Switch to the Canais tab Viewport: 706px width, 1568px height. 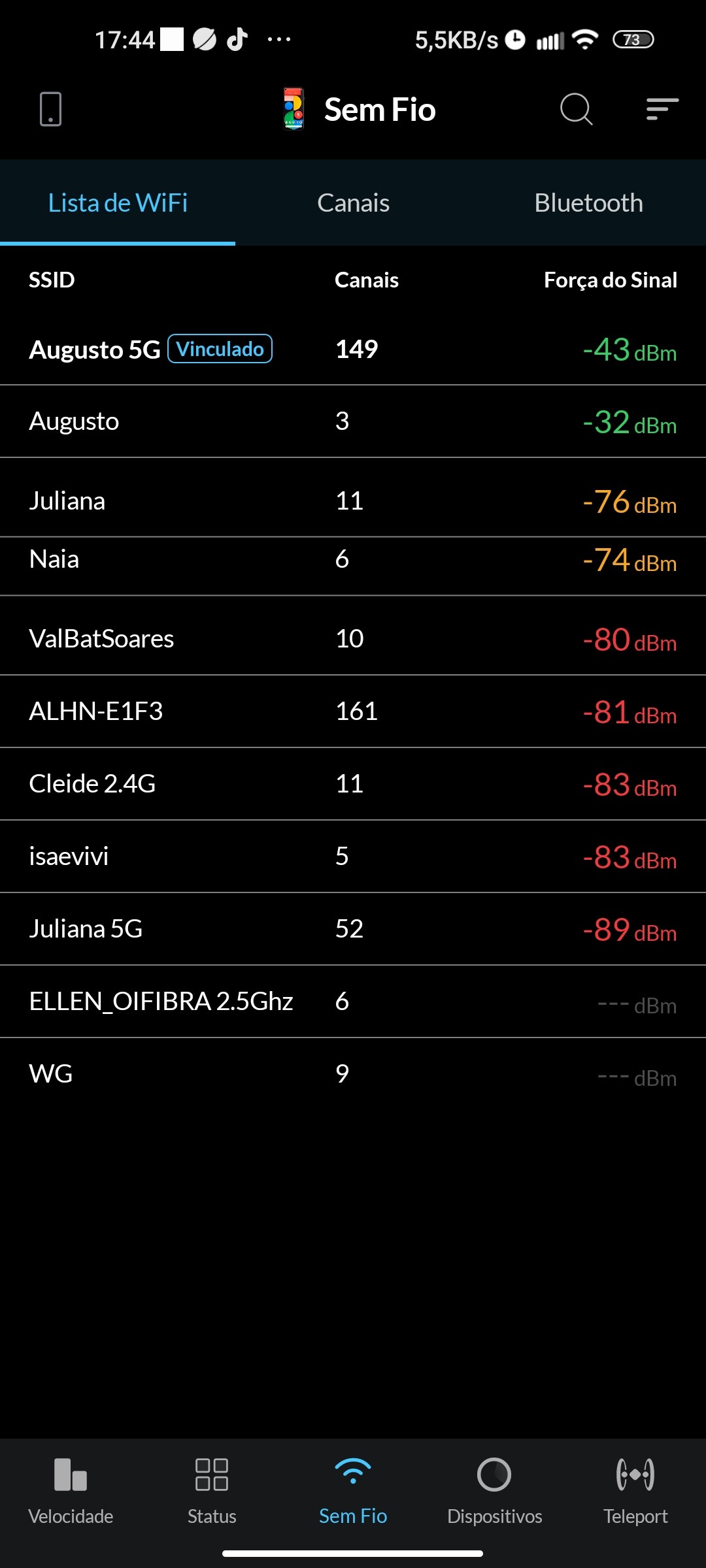[x=353, y=203]
